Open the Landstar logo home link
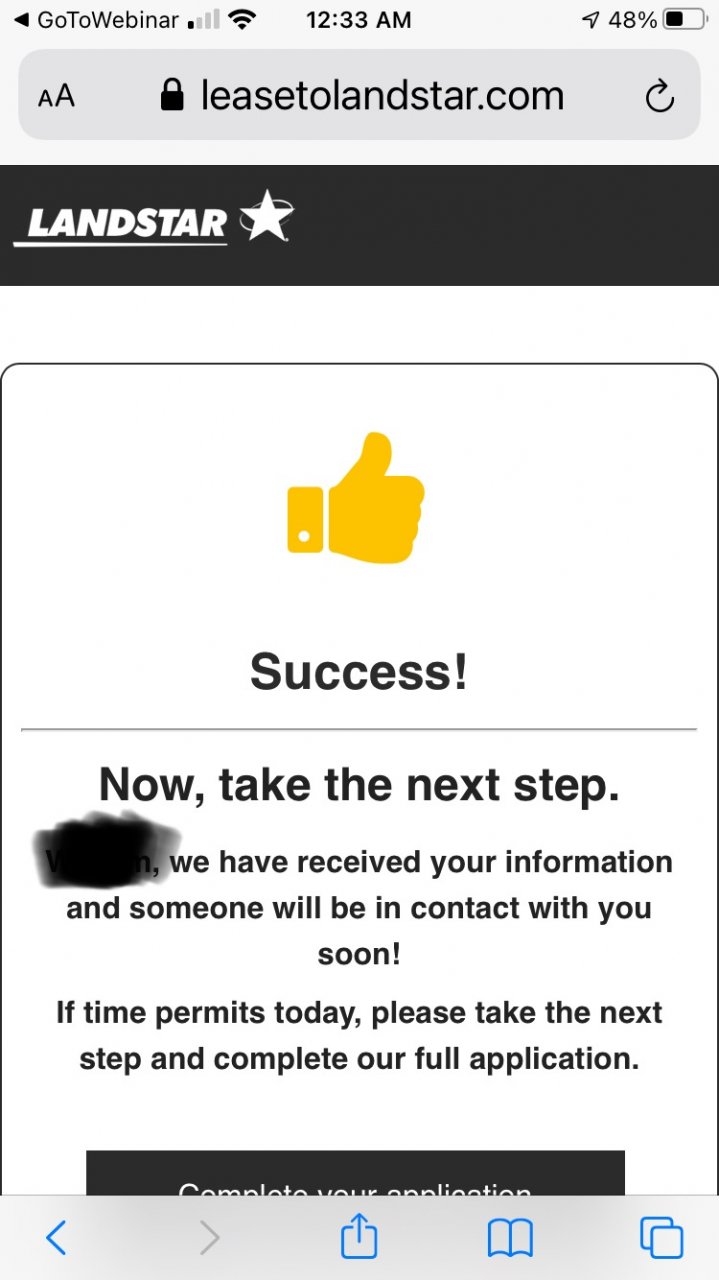The image size is (719, 1280). click(x=153, y=219)
